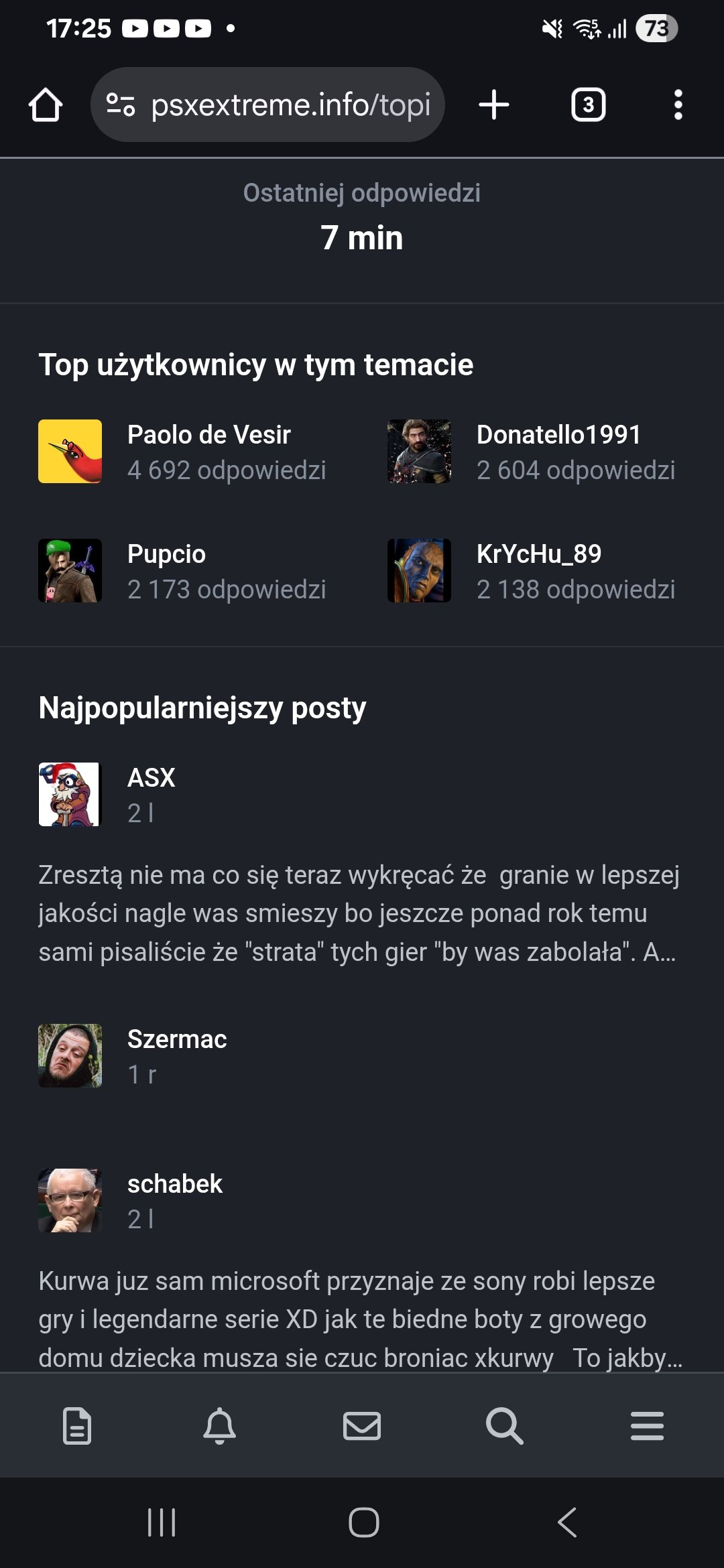Go to the browser home page
Viewport: 724px width, 1568px height.
click(46, 105)
